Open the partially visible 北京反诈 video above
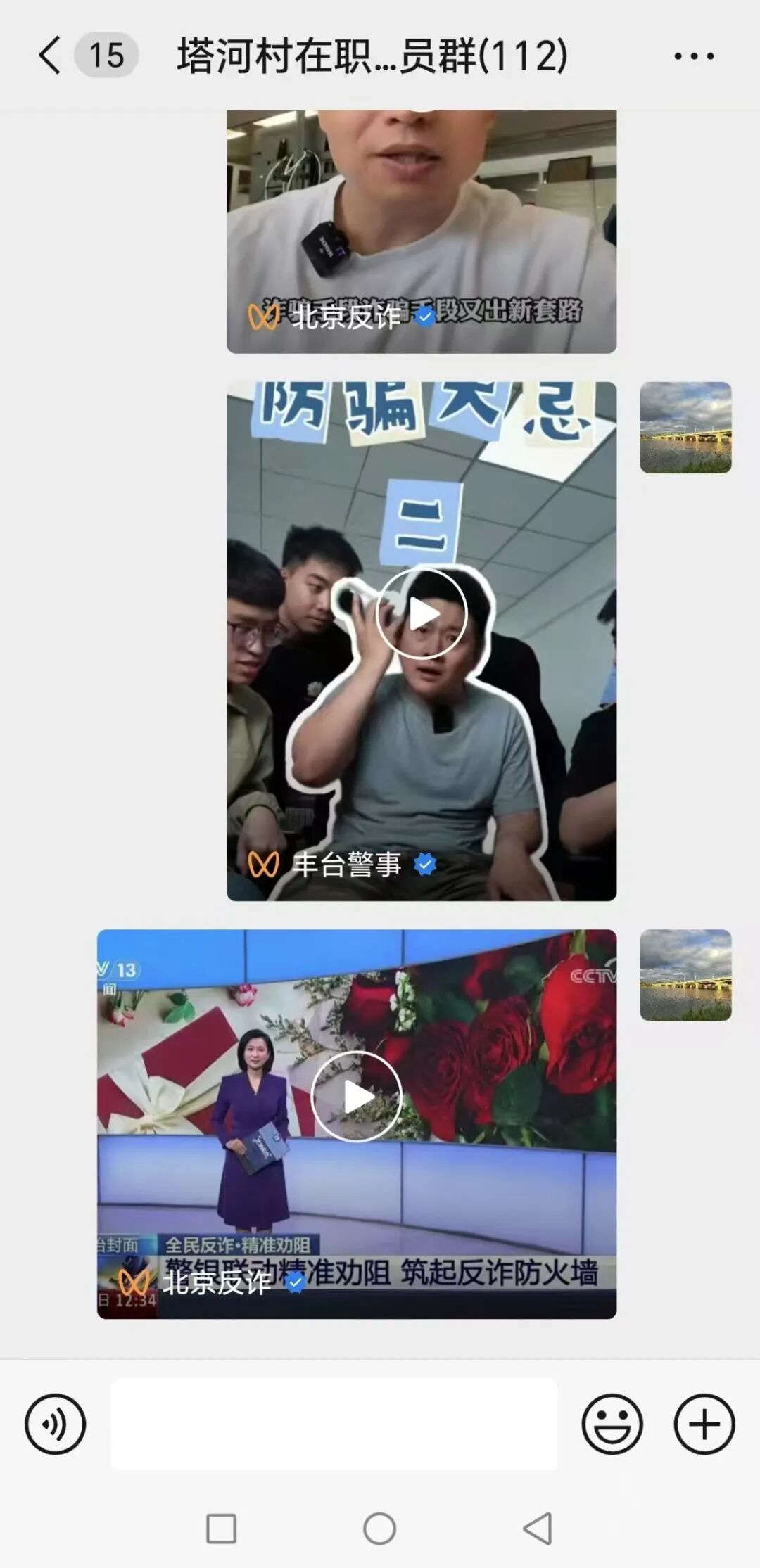The height and width of the screenshot is (1568, 760). (x=421, y=232)
